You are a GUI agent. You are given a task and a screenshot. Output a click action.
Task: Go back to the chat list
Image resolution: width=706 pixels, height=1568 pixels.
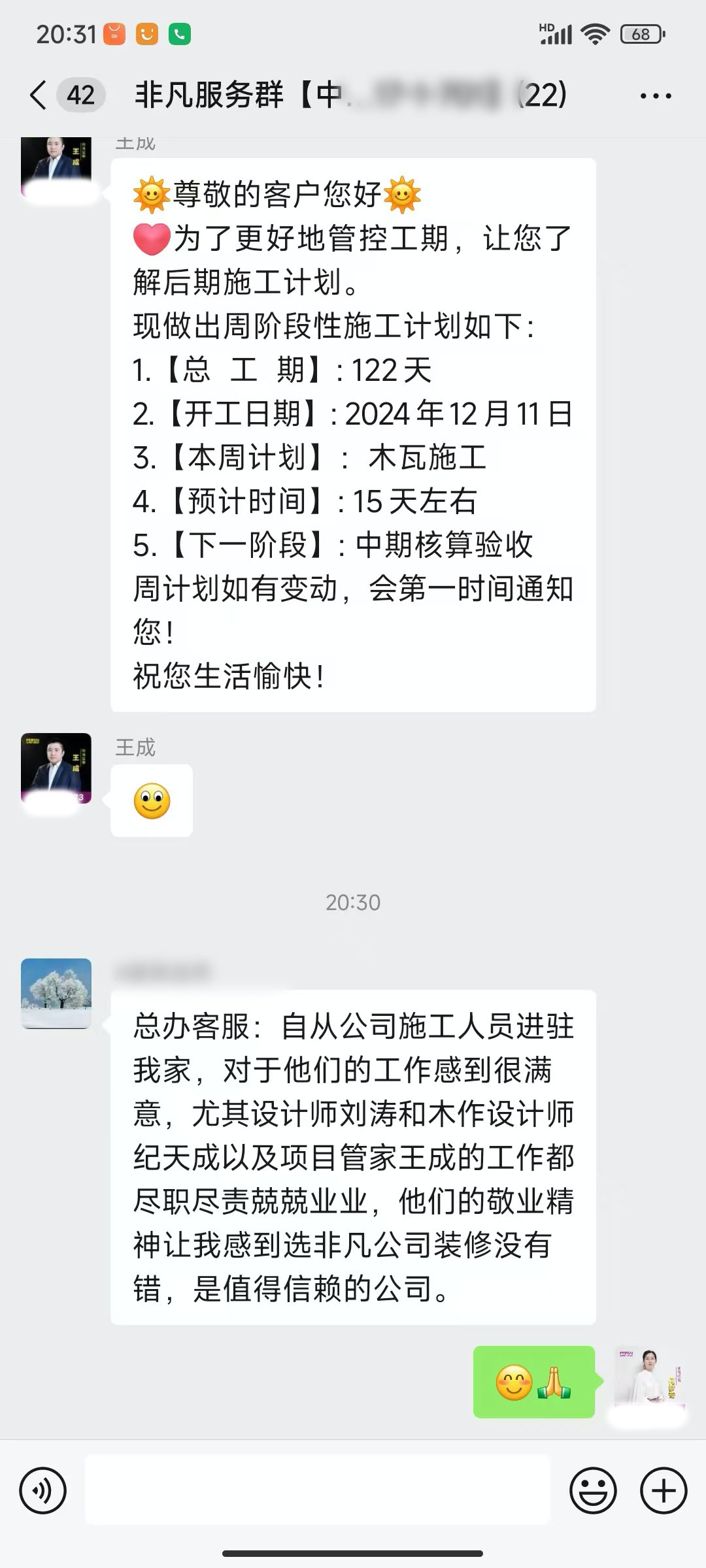point(39,95)
